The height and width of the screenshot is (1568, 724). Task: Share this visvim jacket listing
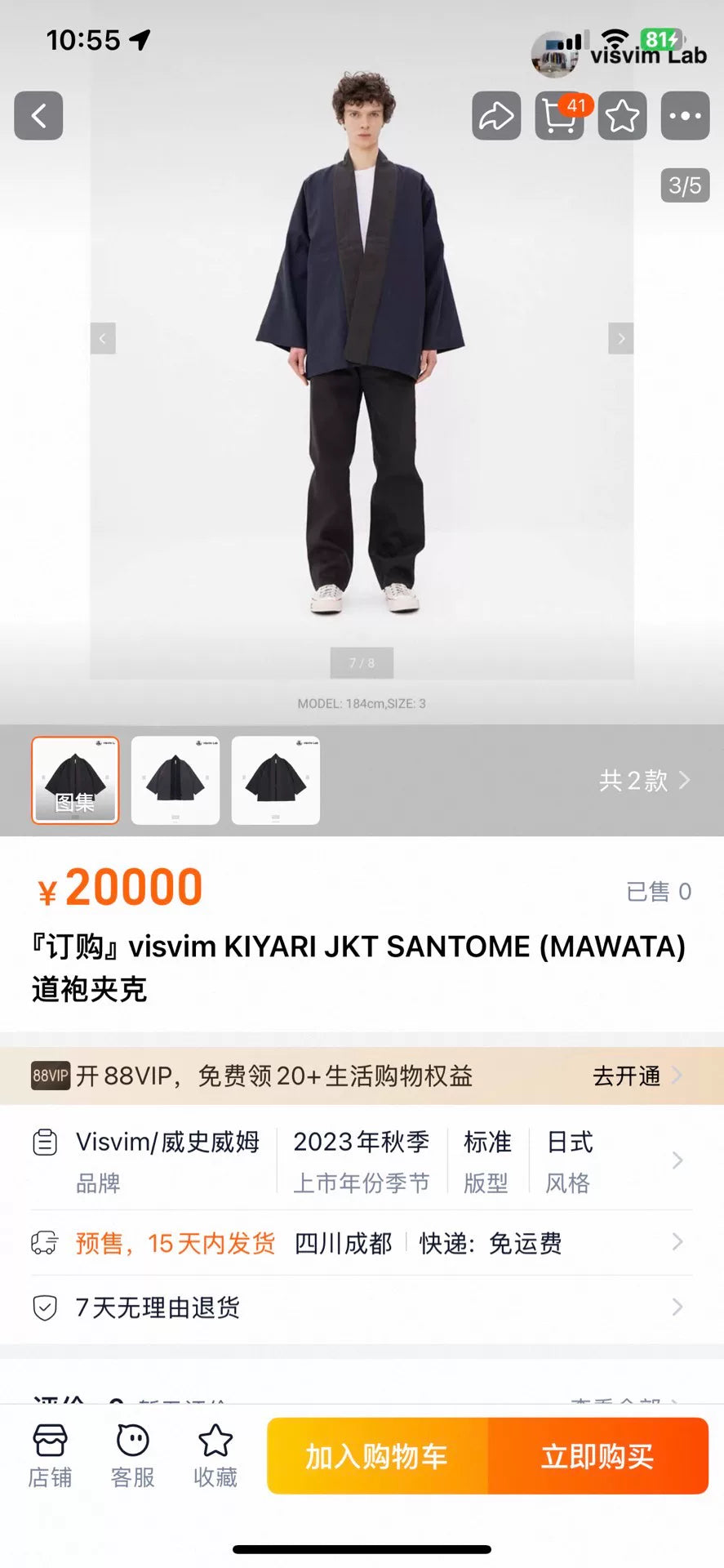coord(496,116)
